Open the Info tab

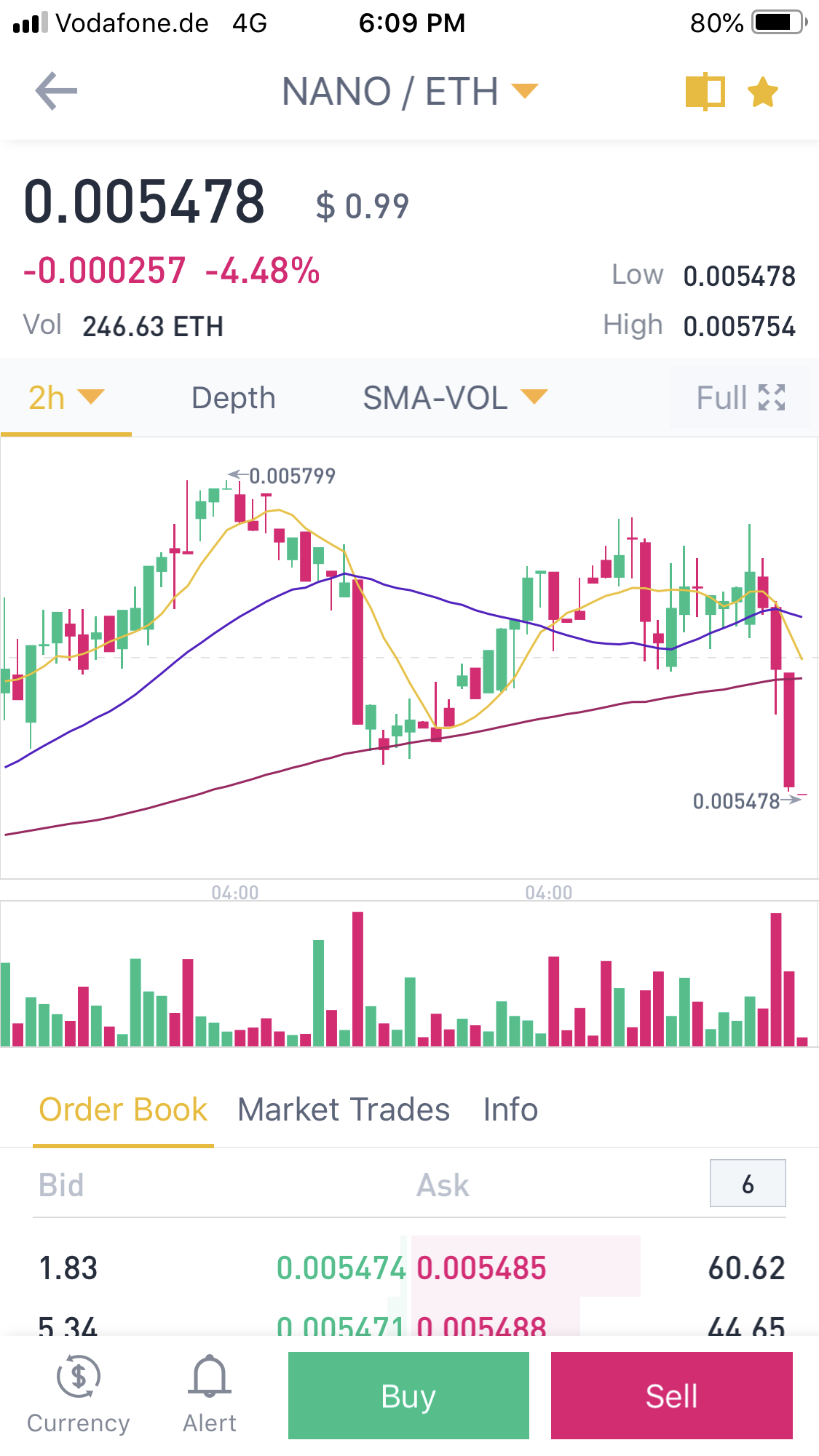pyautogui.click(x=510, y=1110)
